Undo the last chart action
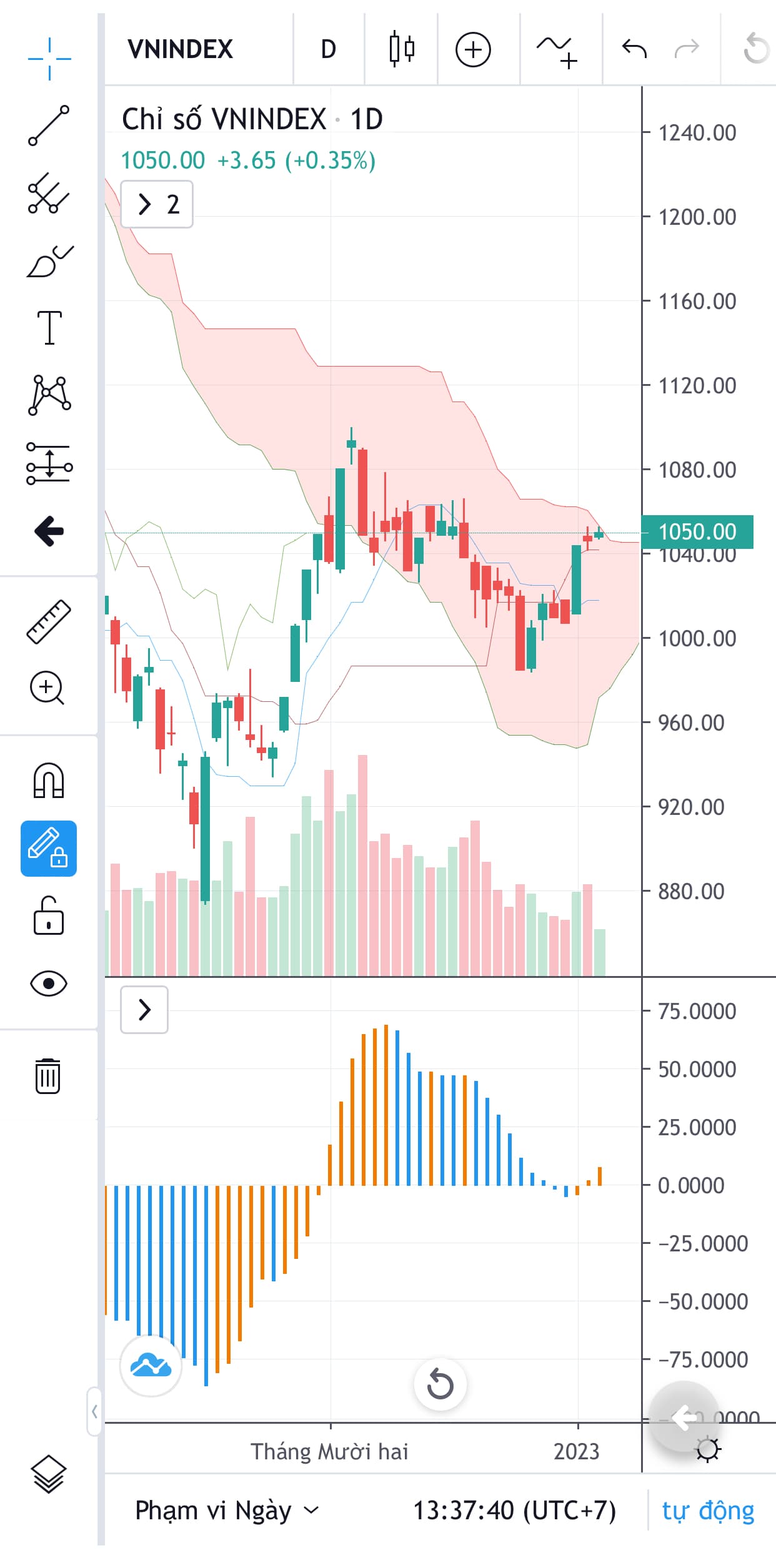 pos(634,48)
